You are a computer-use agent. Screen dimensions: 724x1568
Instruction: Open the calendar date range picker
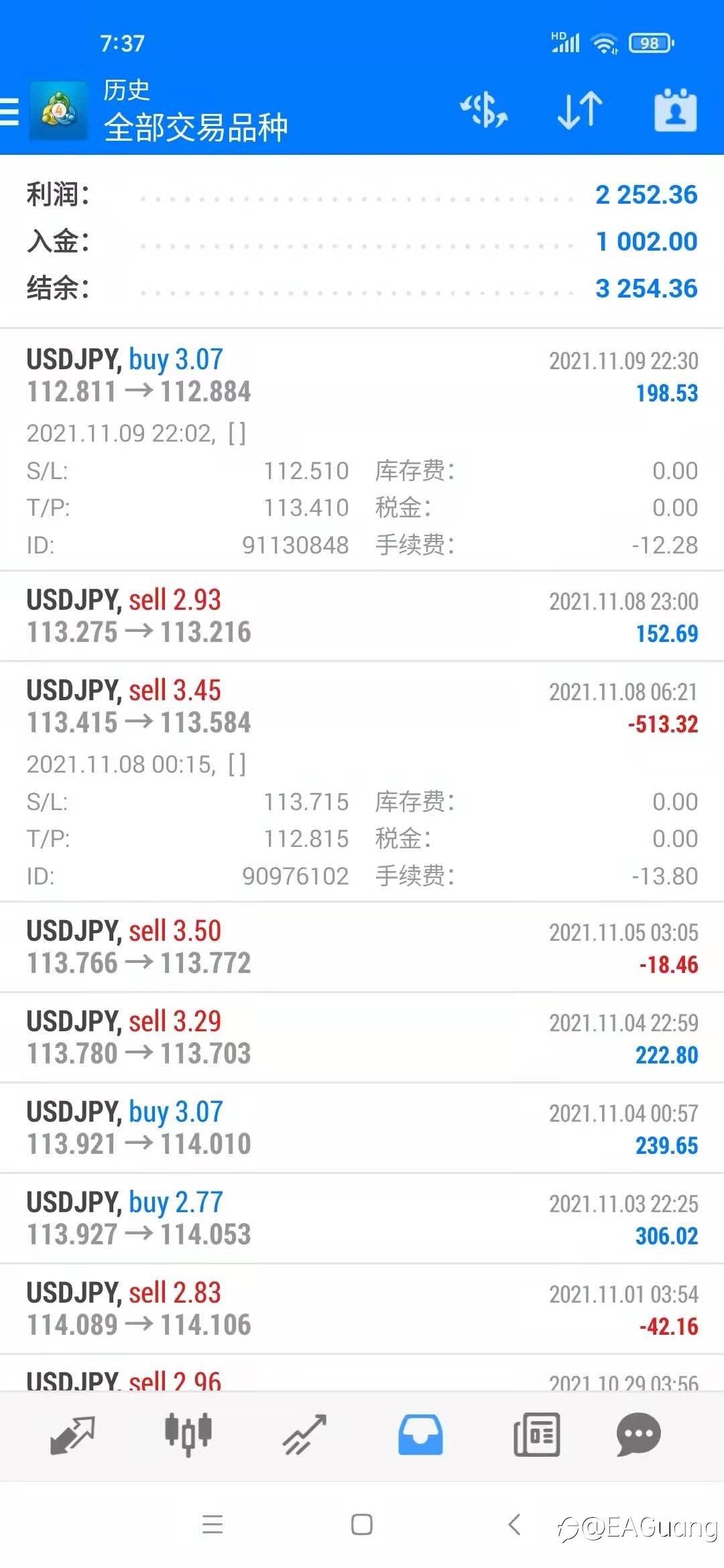click(x=675, y=110)
